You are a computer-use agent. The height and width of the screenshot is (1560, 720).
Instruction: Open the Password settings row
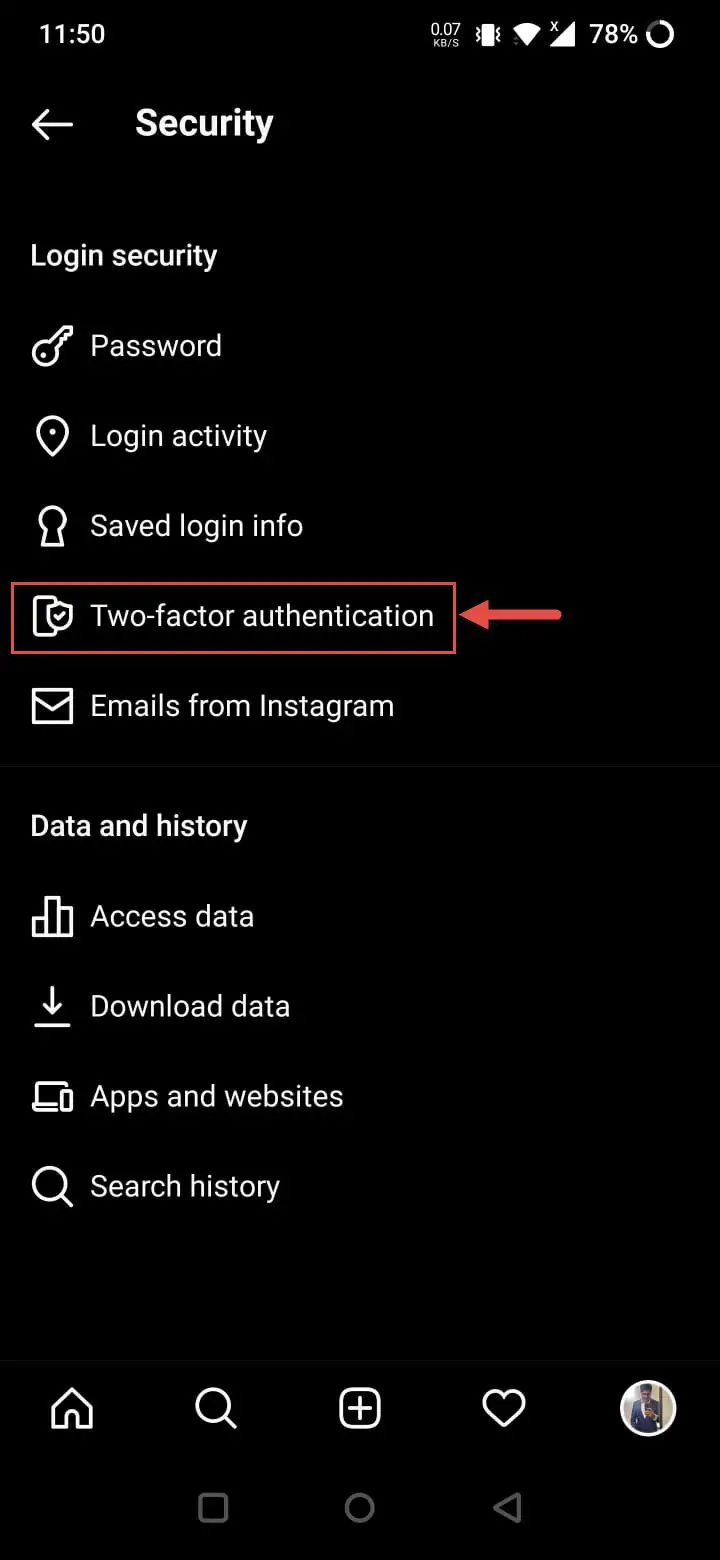pos(360,346)
